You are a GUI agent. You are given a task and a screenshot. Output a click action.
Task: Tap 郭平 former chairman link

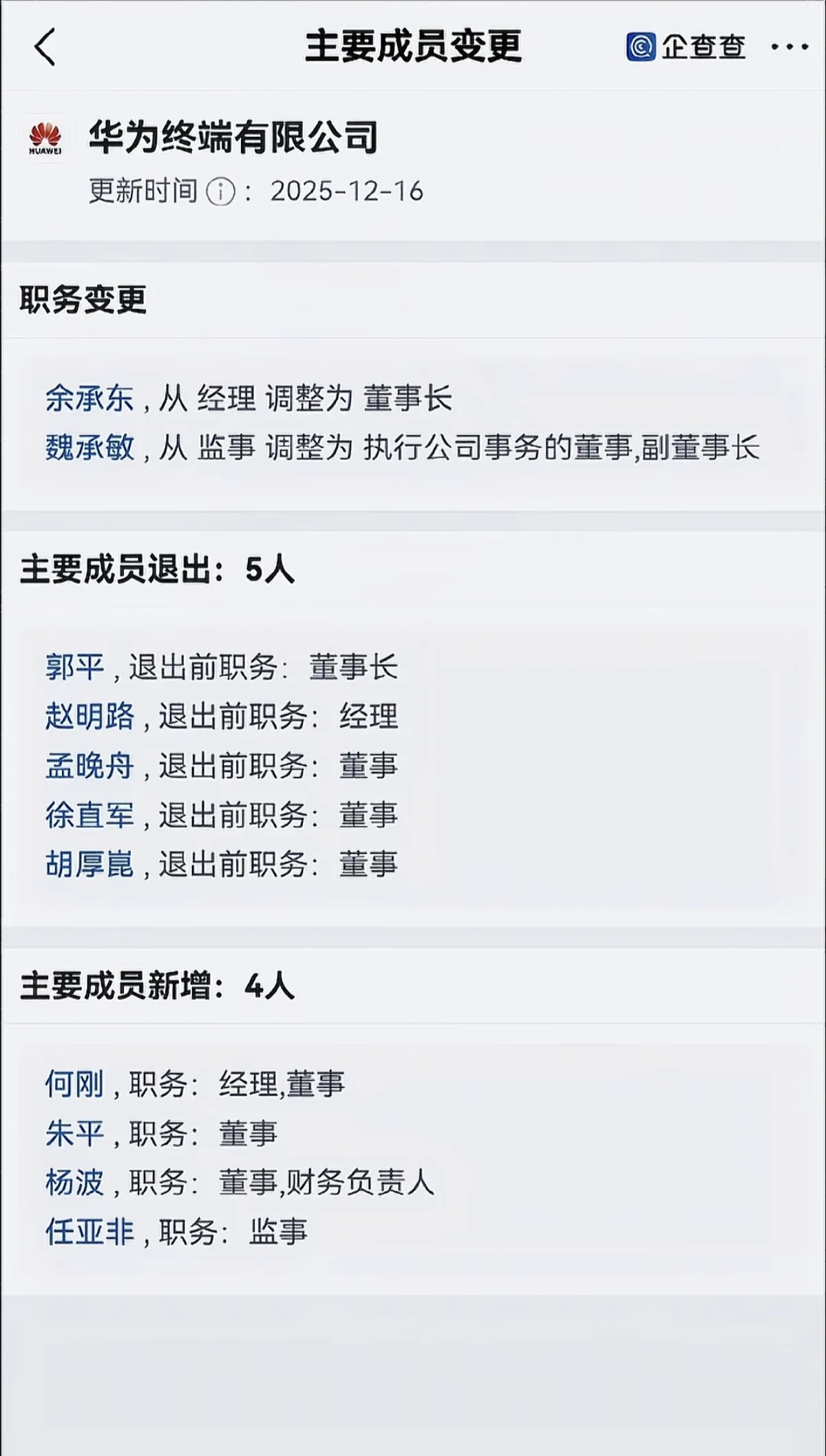coord(74,665)
